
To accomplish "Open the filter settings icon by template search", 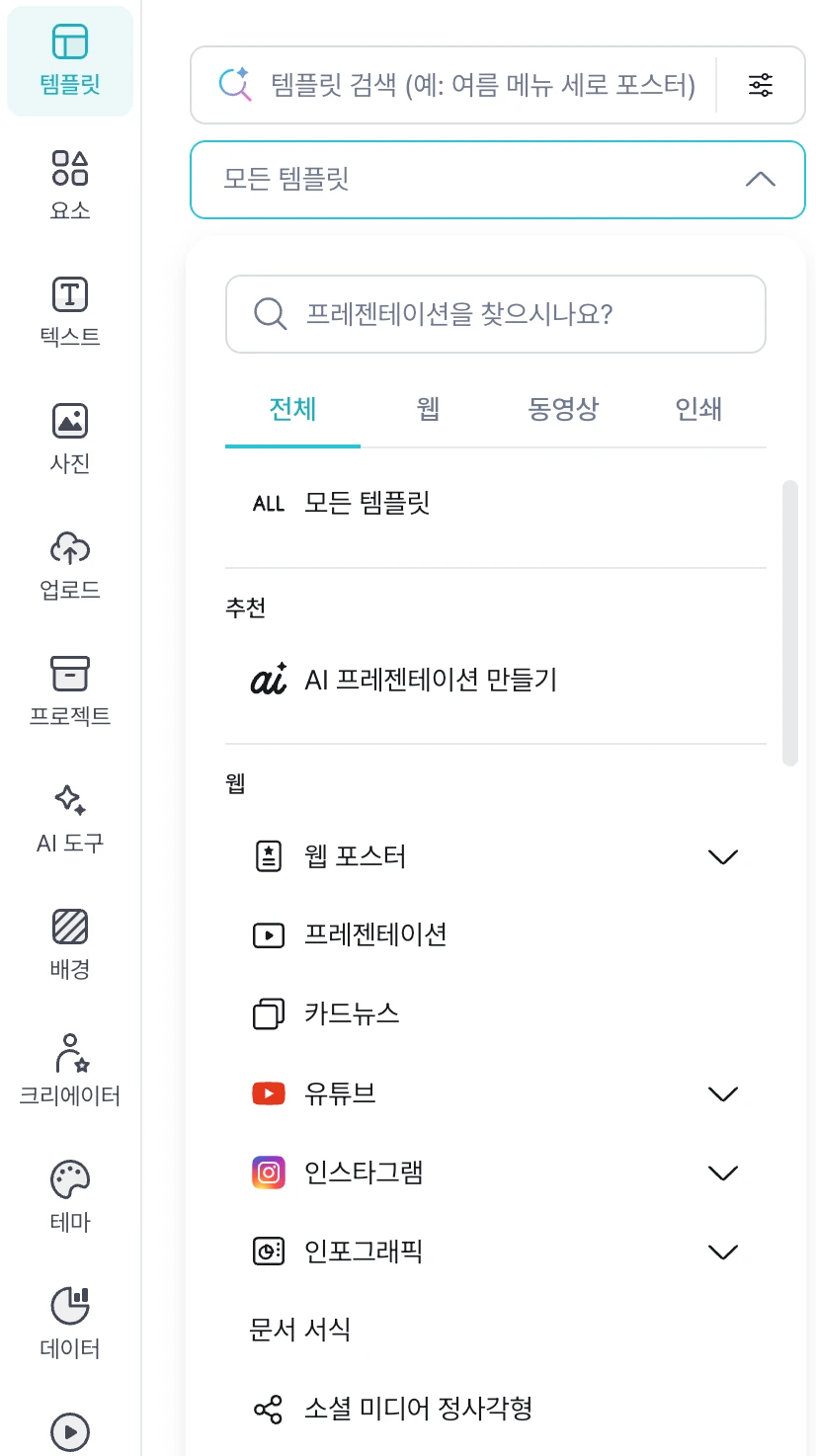I will pyautogui.click(x=761, y=85).
